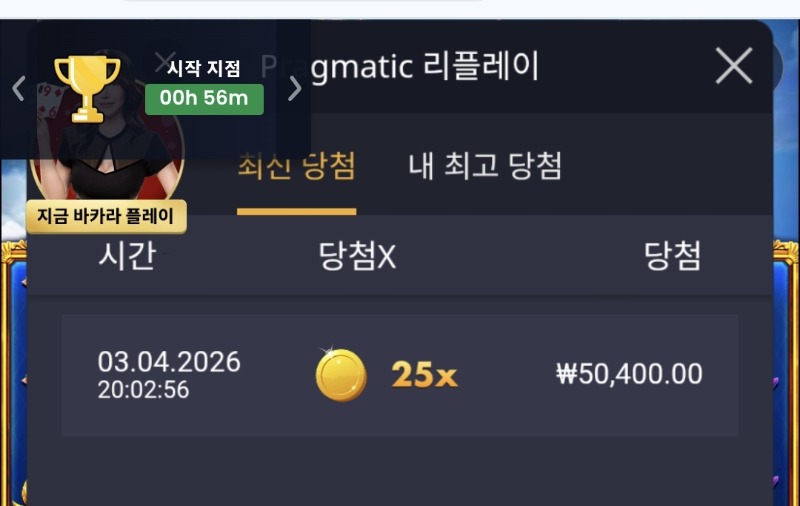
Task: Tap the 지금 바카라 플레이 button
Action: (106, 216)
